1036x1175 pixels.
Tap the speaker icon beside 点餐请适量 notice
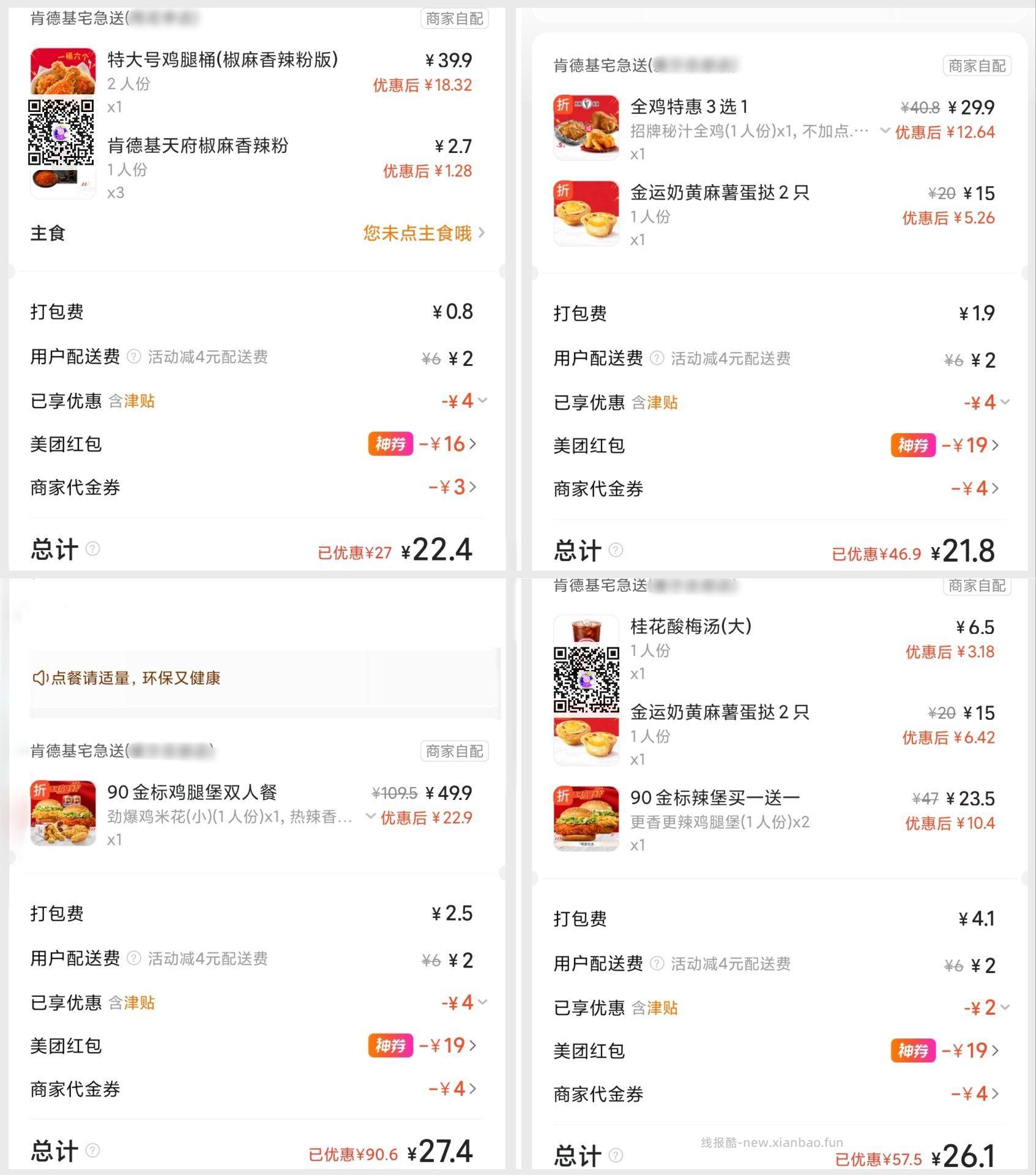[40, 677]
